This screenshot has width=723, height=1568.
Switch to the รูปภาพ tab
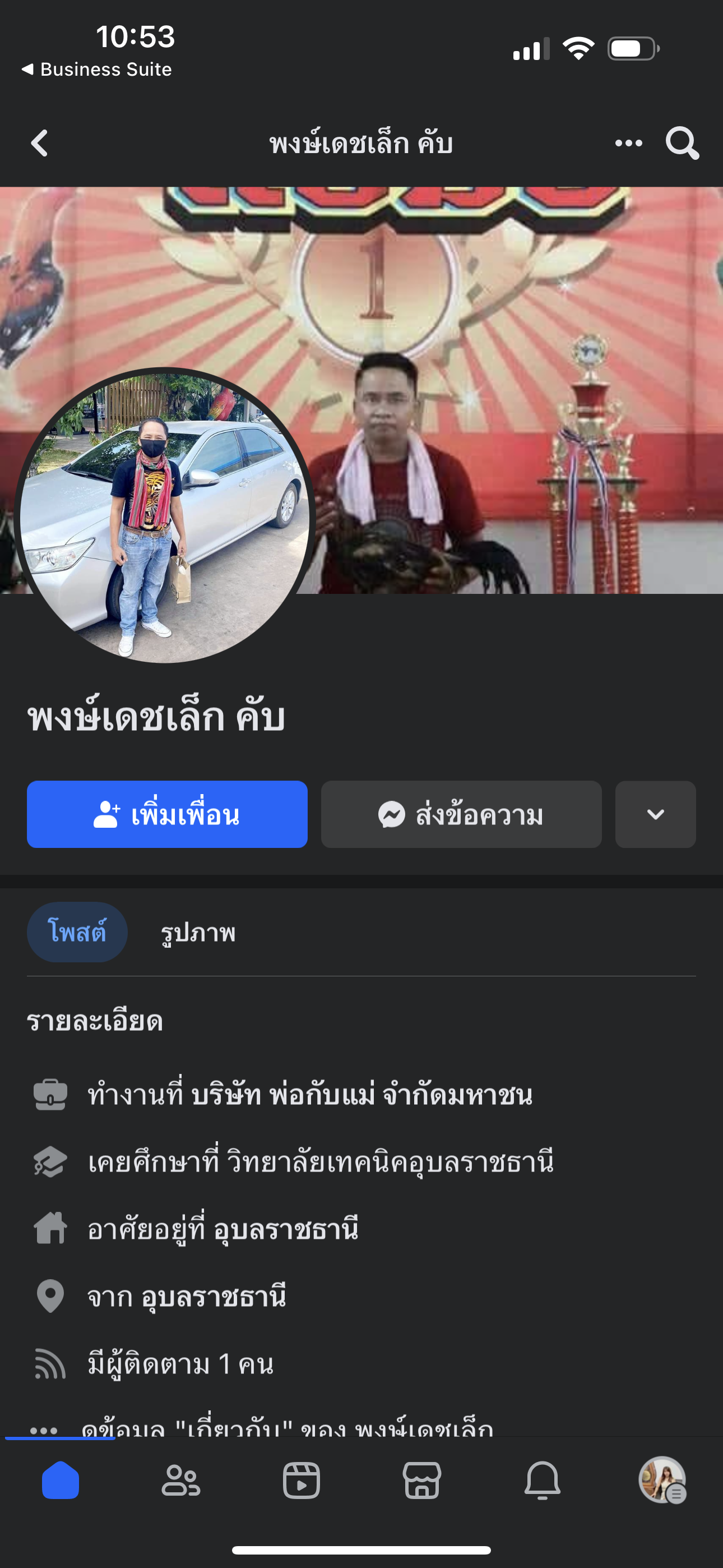click(198, 933)
